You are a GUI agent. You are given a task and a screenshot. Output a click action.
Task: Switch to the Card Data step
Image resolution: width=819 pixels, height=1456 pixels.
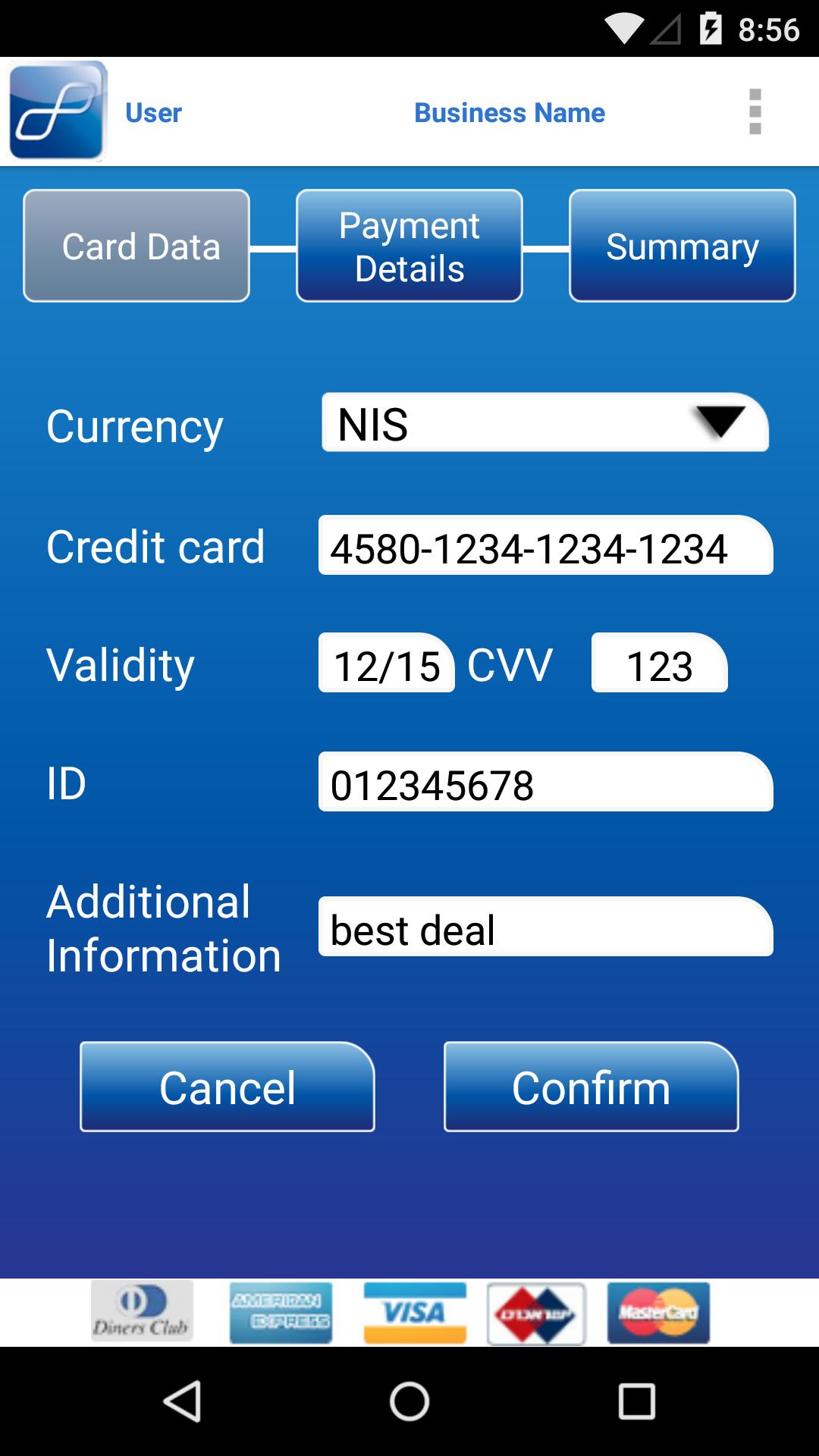(136, 246)
